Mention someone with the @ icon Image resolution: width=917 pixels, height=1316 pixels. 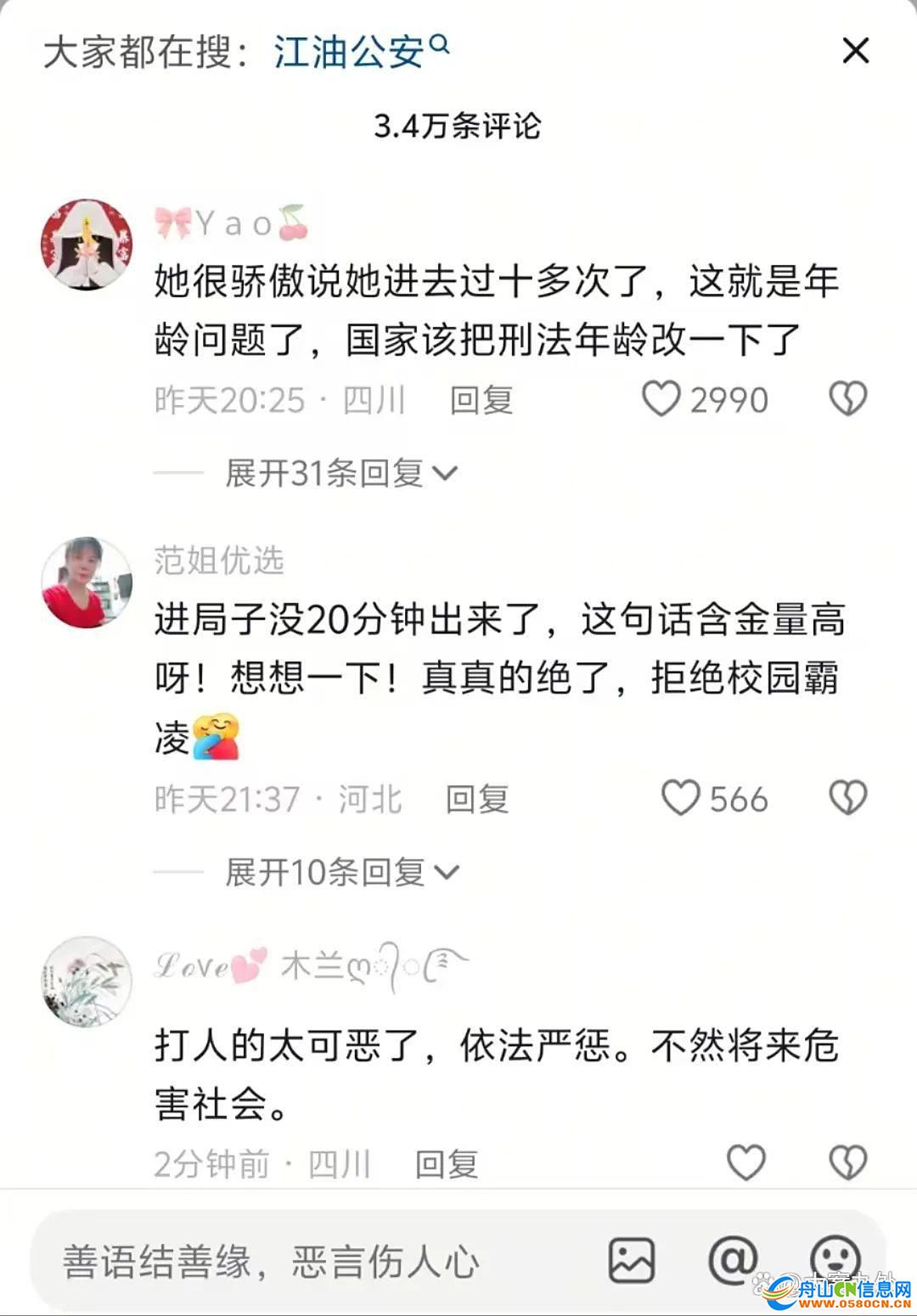click(733, 1260)
